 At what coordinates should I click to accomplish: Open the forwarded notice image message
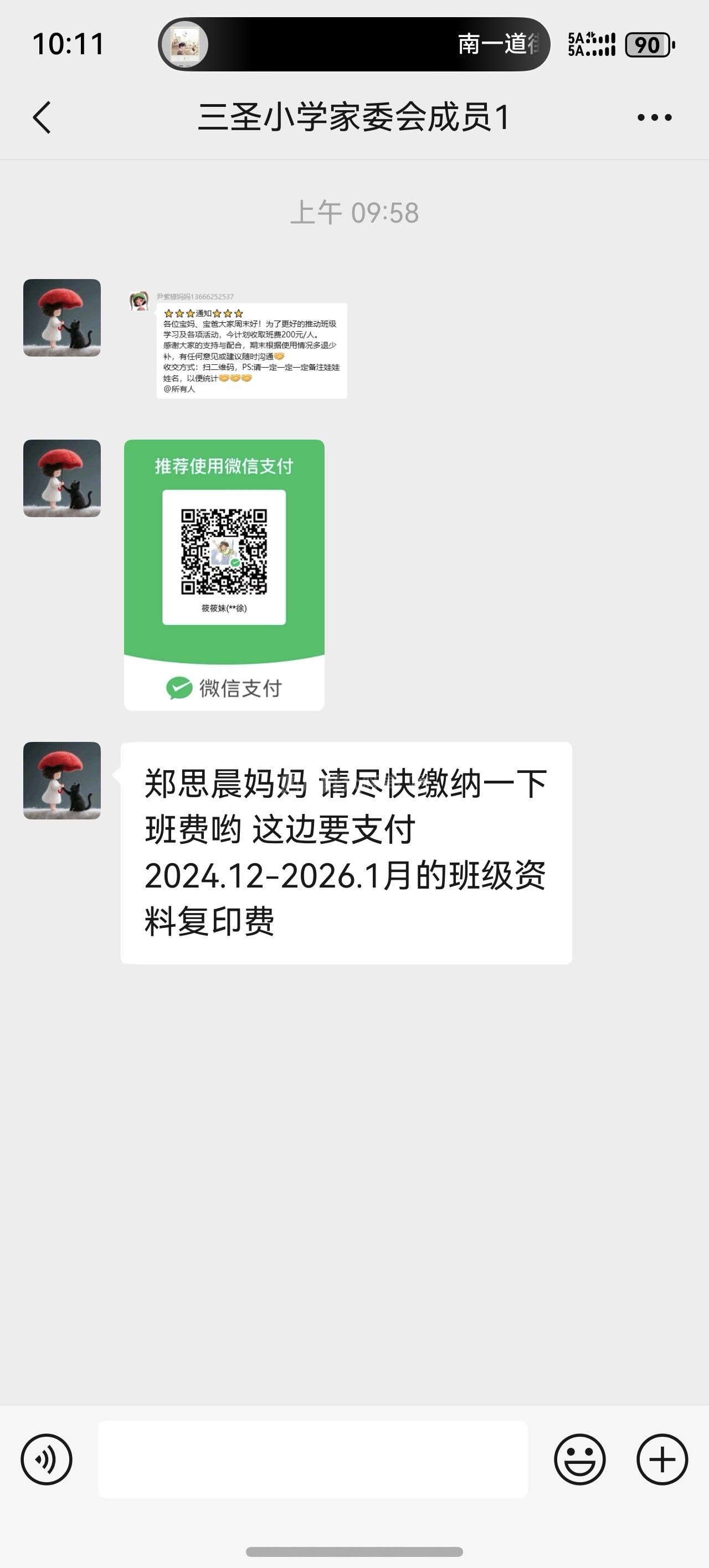(238, 344)
